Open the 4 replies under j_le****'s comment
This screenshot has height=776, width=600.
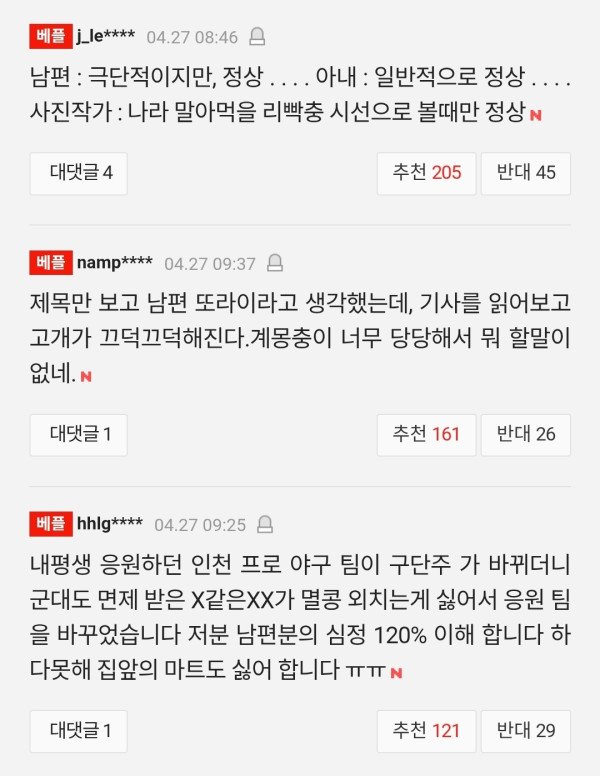coord(81,173)
